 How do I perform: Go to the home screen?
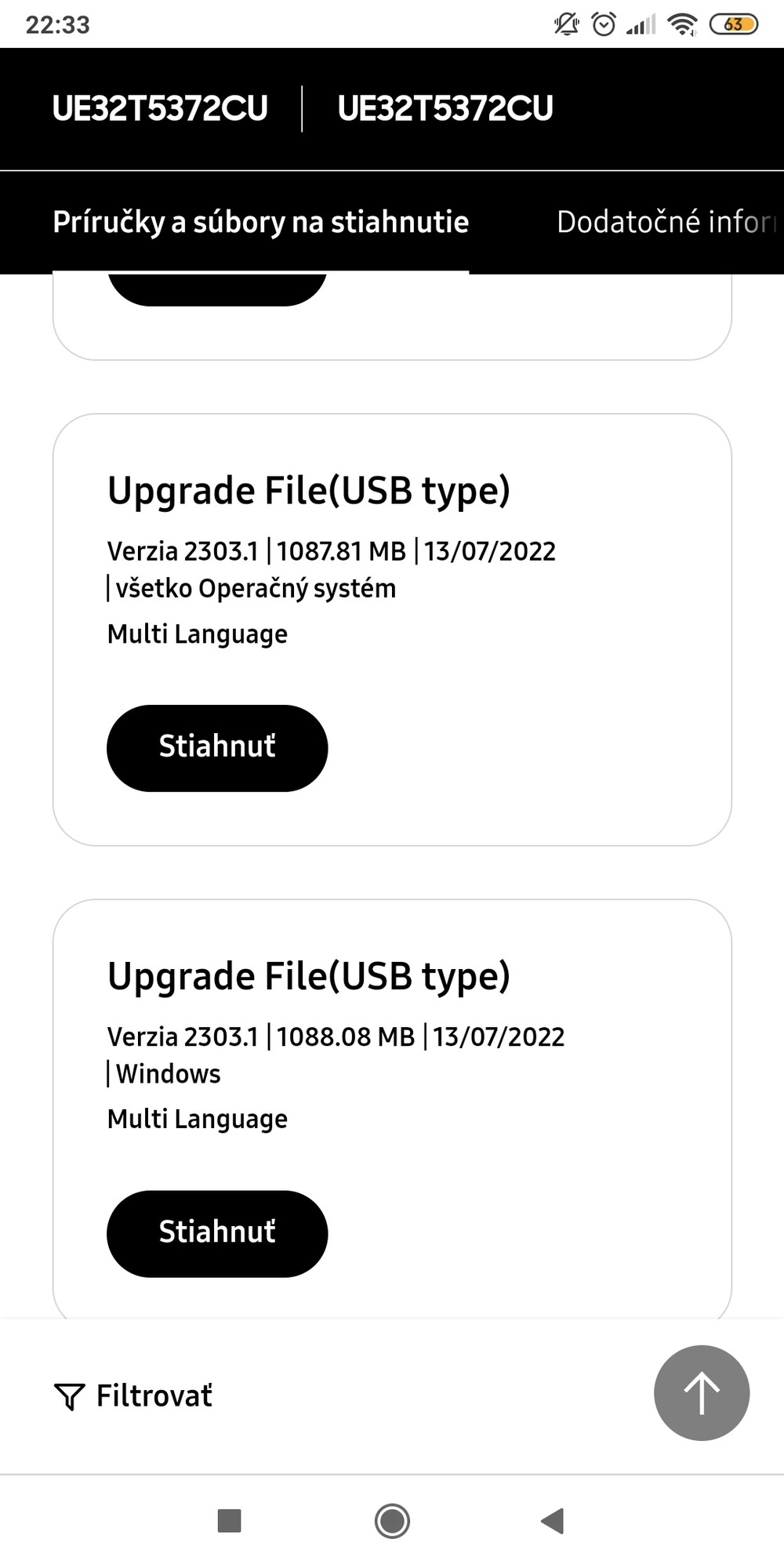pos(392,1521)
